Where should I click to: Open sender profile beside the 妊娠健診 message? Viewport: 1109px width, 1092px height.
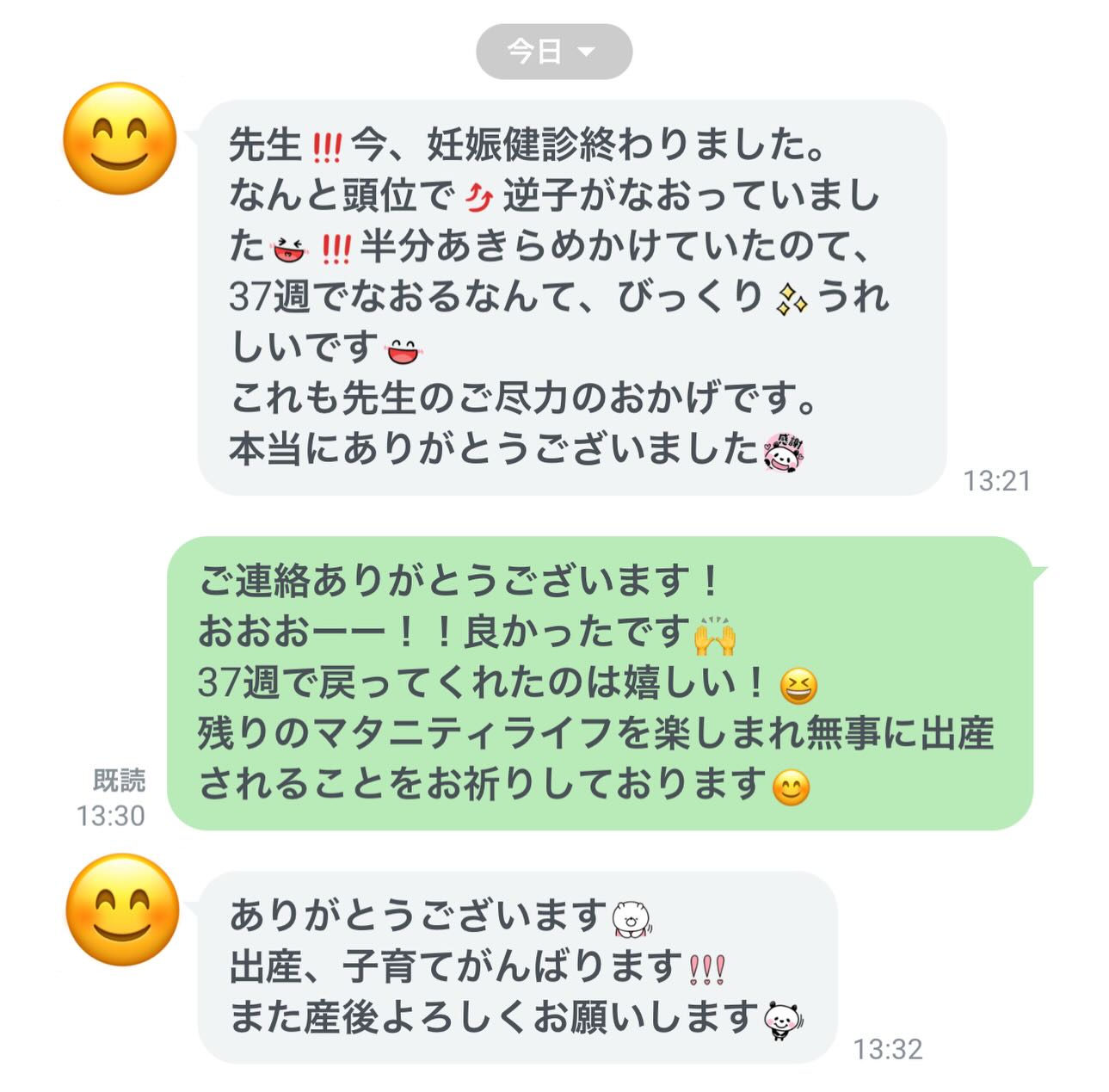[120, 139]
